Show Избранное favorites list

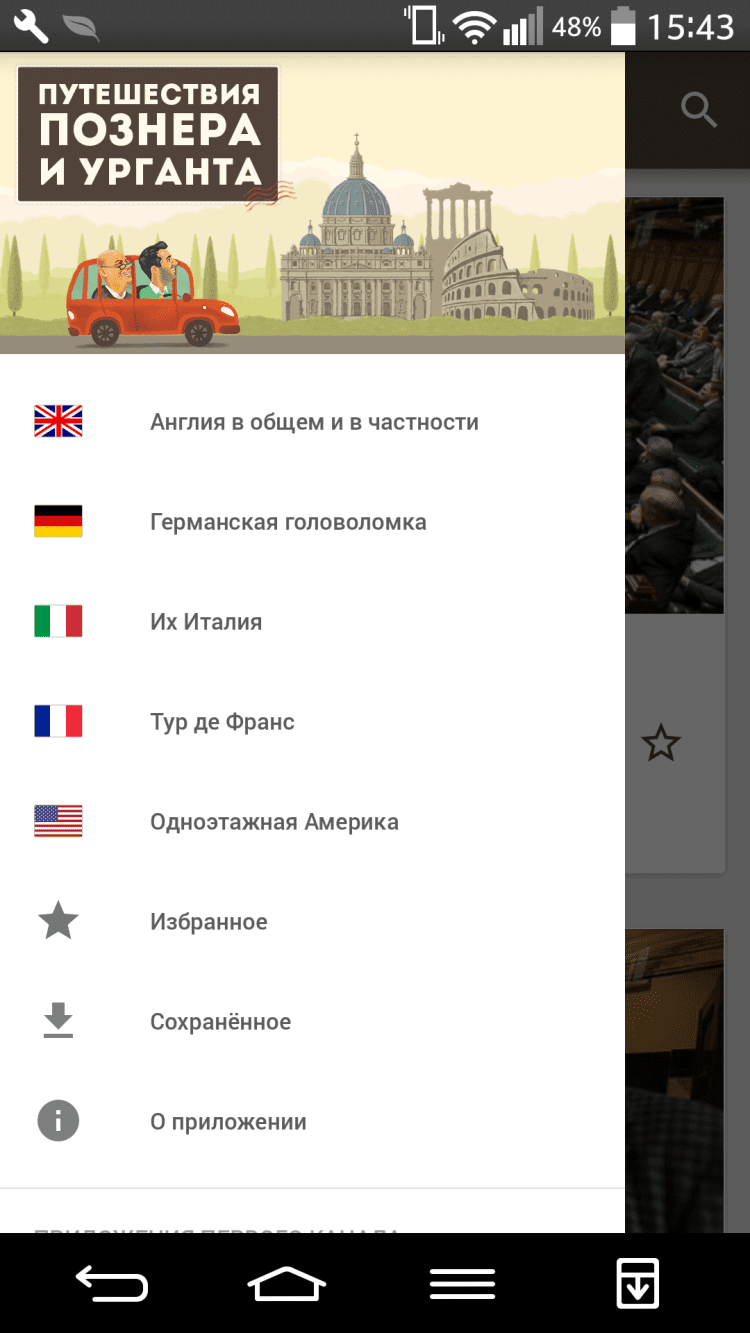pos(208,922)
